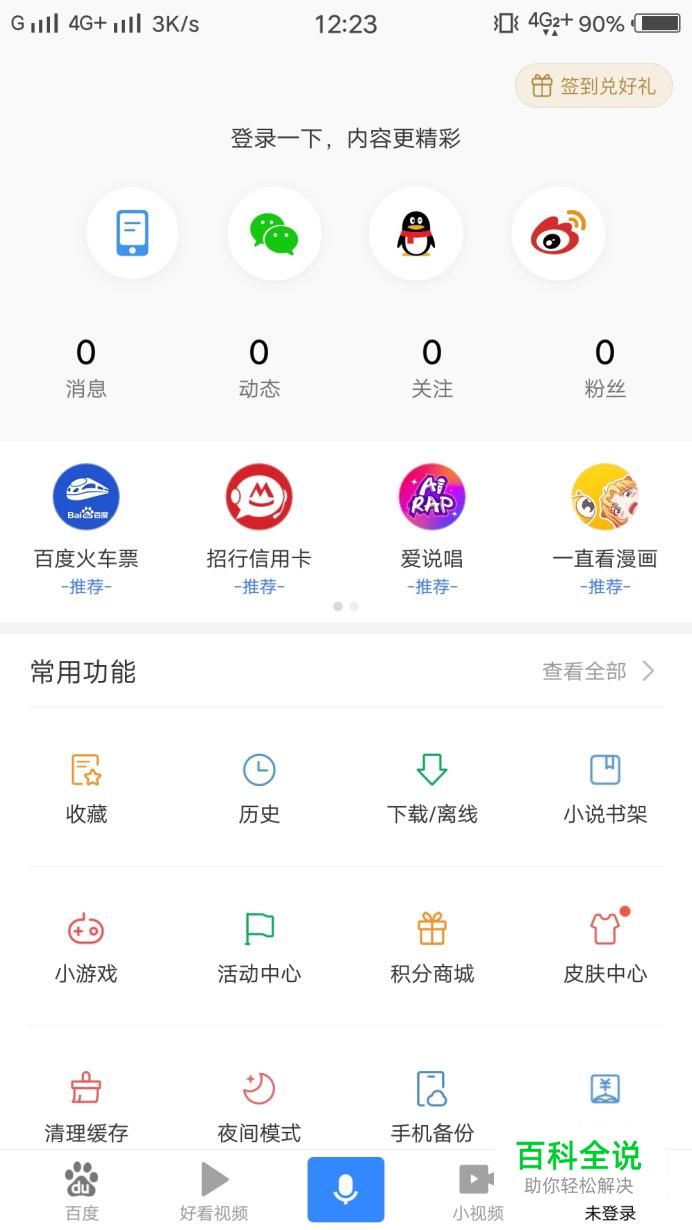Switch to the 好看视频 tab
Screen dimensions: 692x1230
point(214,1190)
